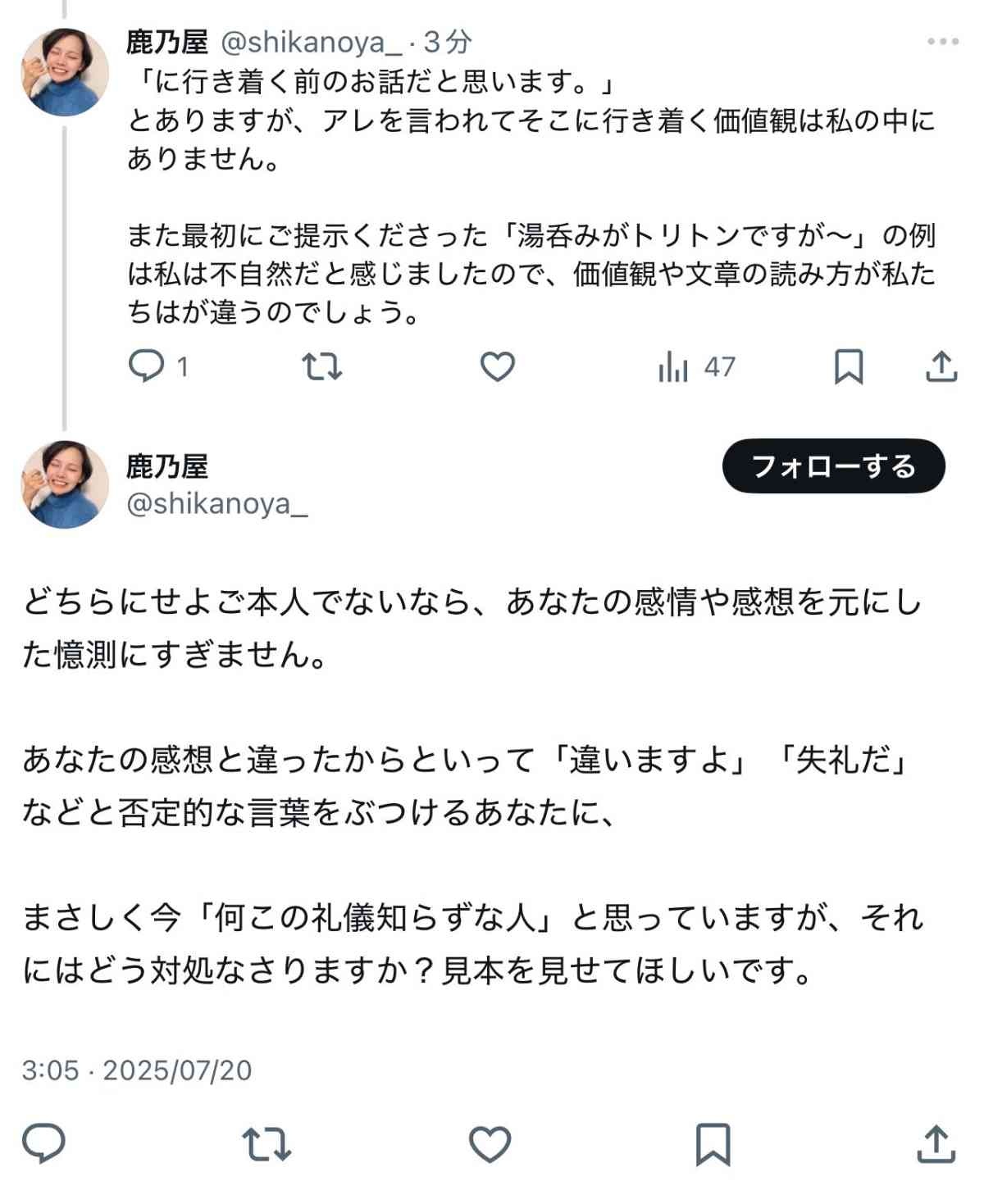Screen dimensions: 984x1204
Task: Bookmark the 3:05 main tweet
Action: pyautogui.click(x=713, y=1143)
